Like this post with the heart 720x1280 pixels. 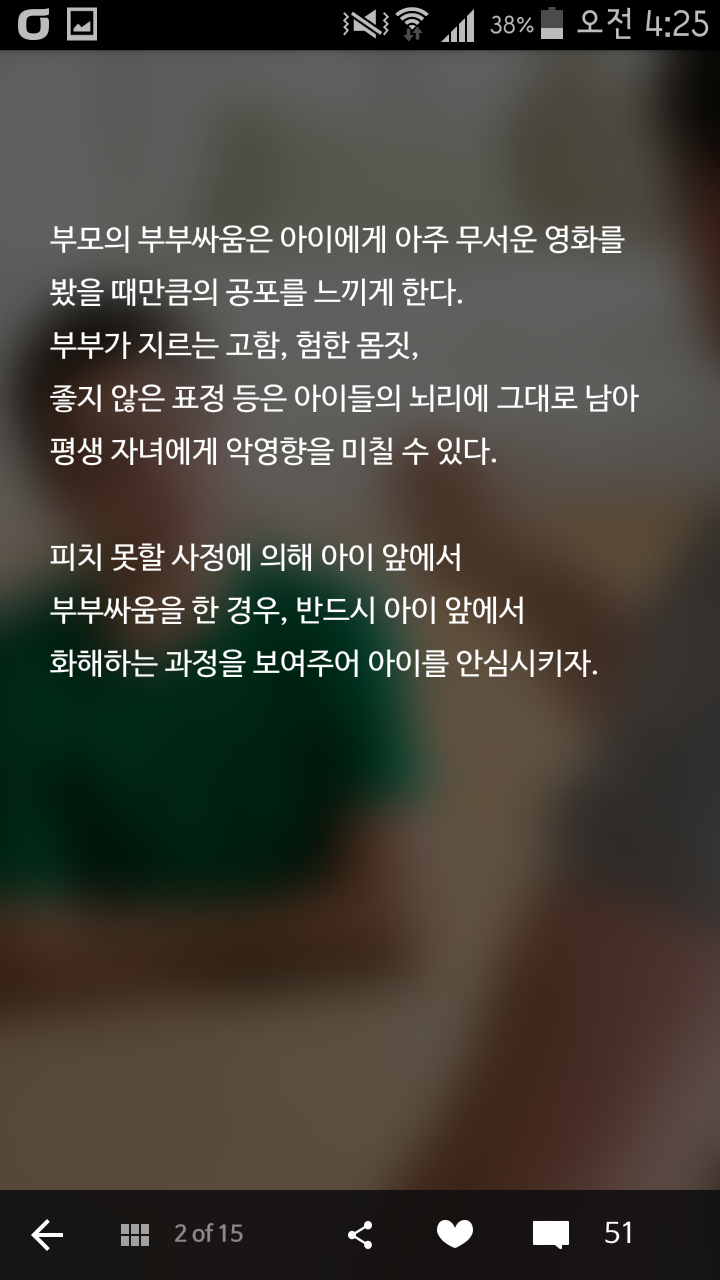coord(455,1235)
